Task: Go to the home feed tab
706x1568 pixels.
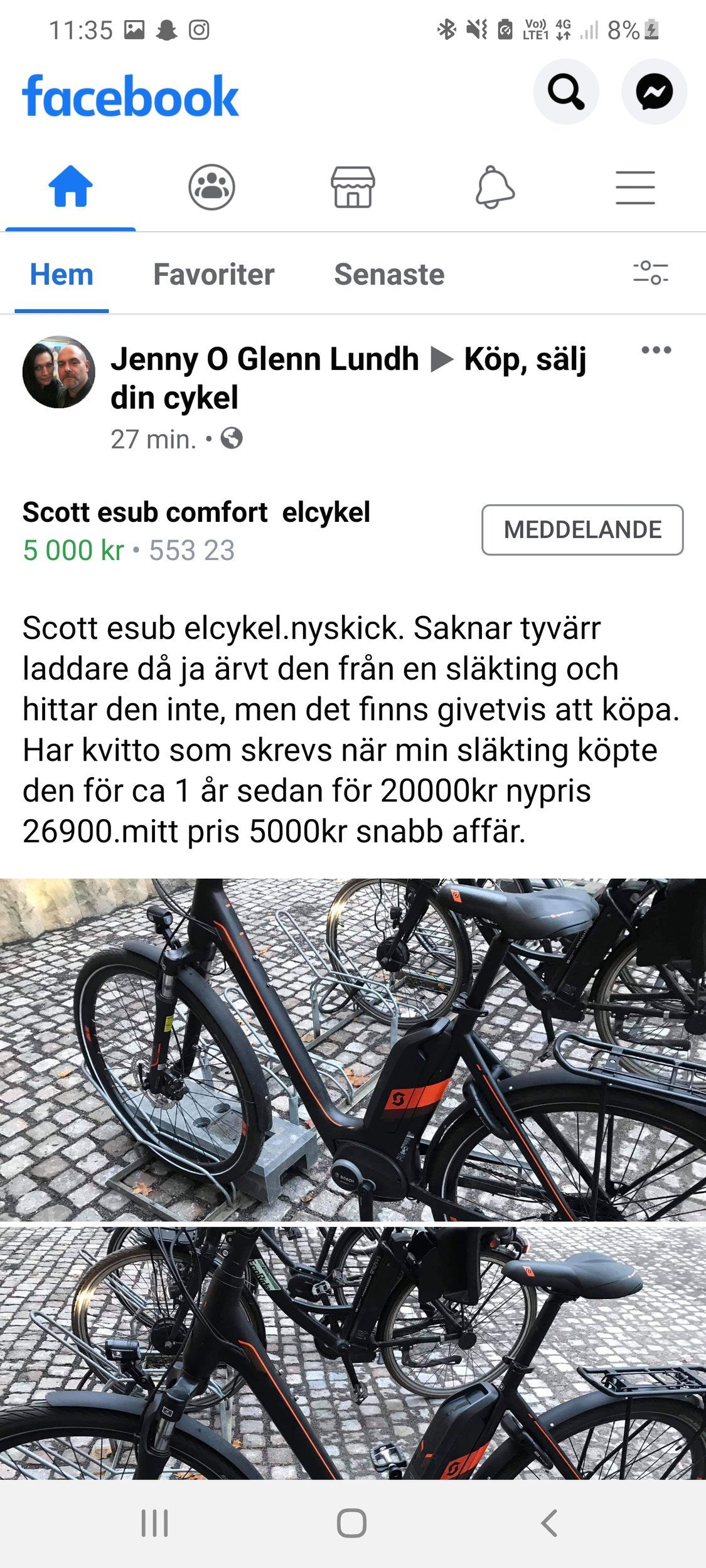Action: pyautogui.click(x=70, y=186)
